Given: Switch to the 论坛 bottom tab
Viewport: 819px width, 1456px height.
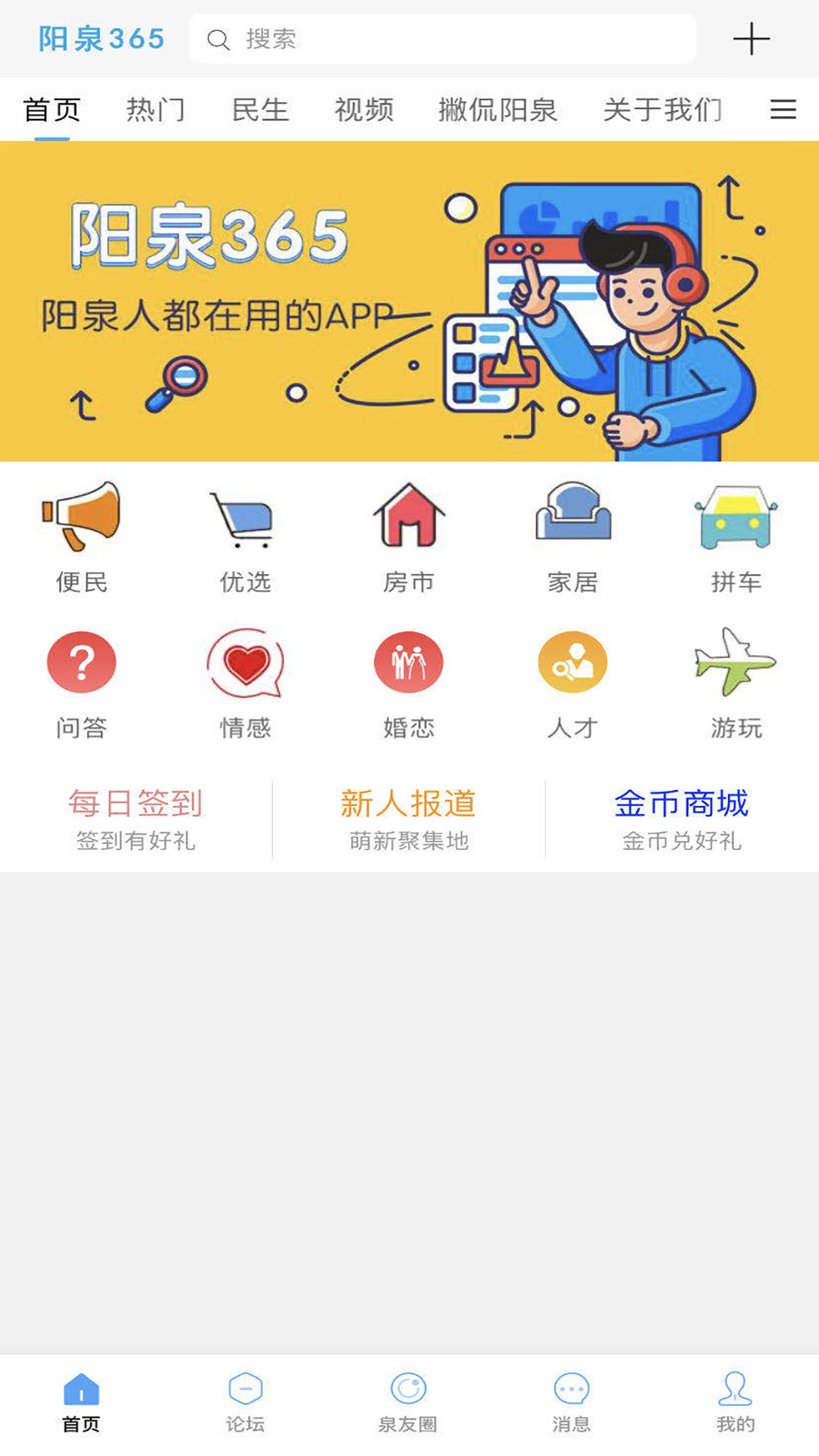Looking at the screenshot, I should click(245, 1403).
